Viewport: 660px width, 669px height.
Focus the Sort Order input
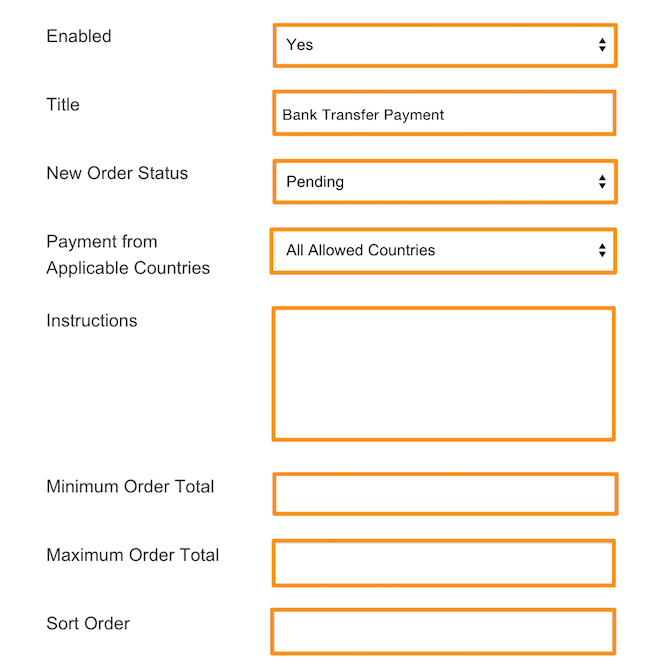443,631
